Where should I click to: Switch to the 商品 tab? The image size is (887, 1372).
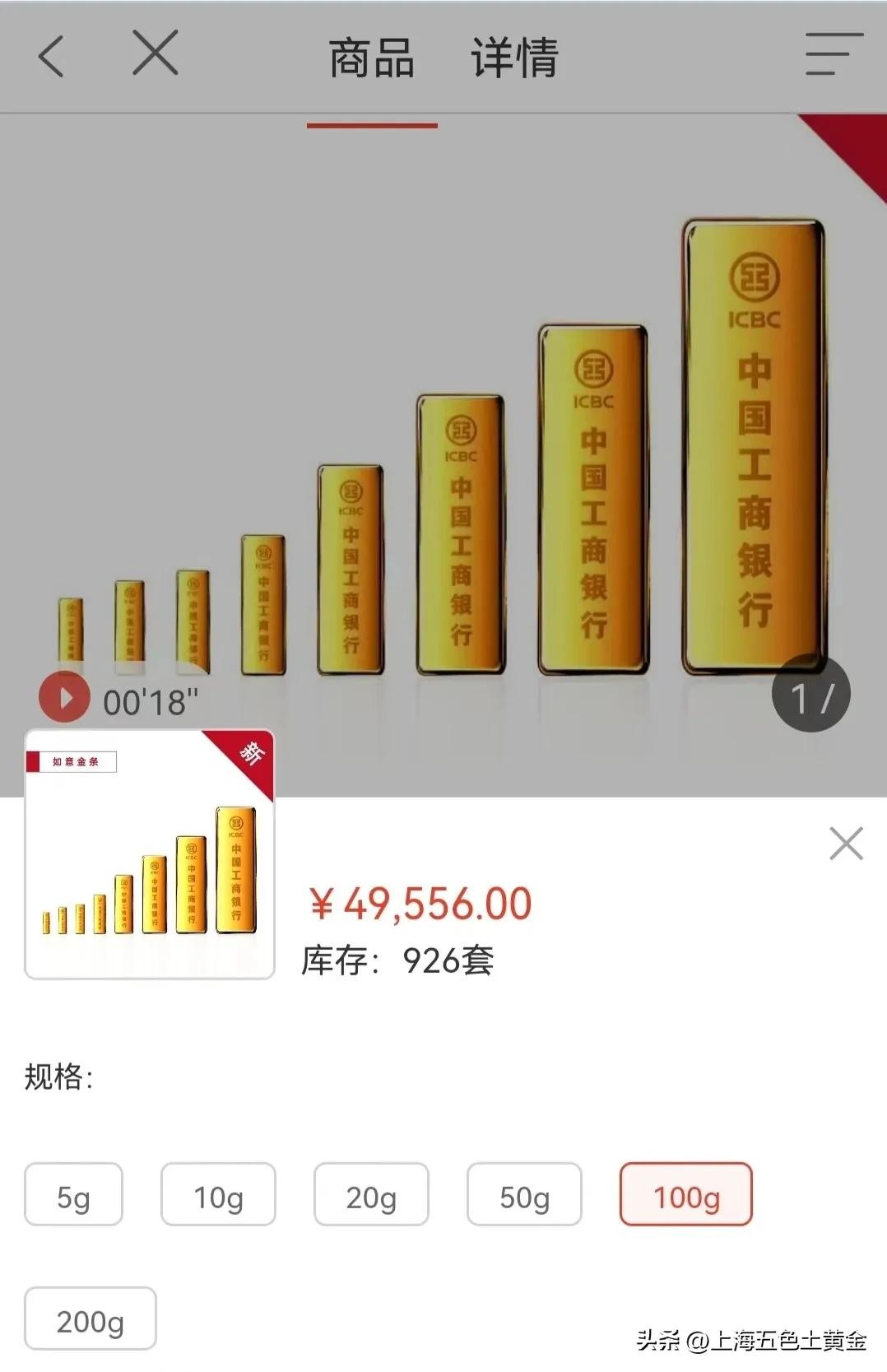coord(371,58)
